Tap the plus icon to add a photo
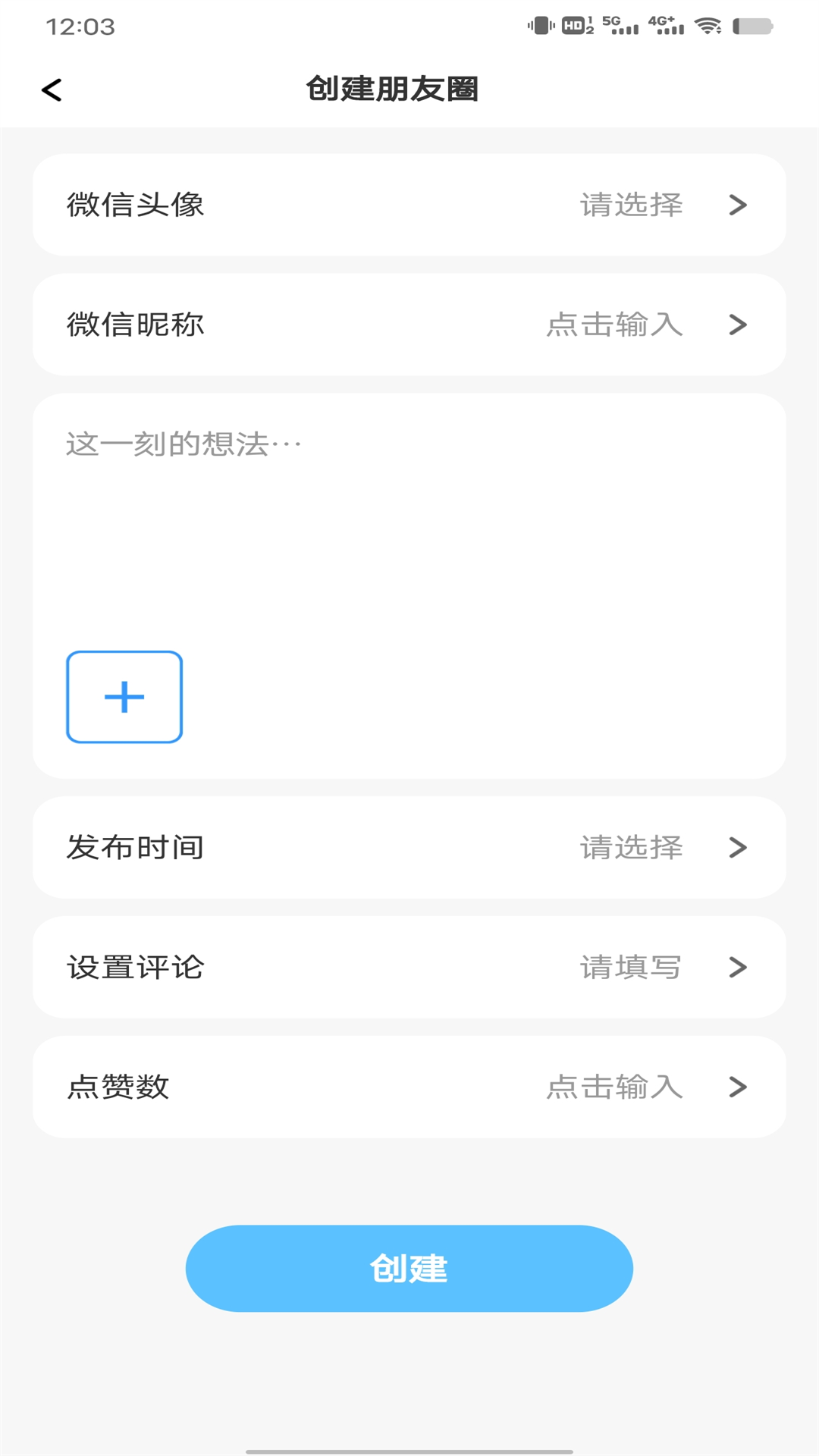The height and width of the screenshot is (1456, 819). point(124,696)
